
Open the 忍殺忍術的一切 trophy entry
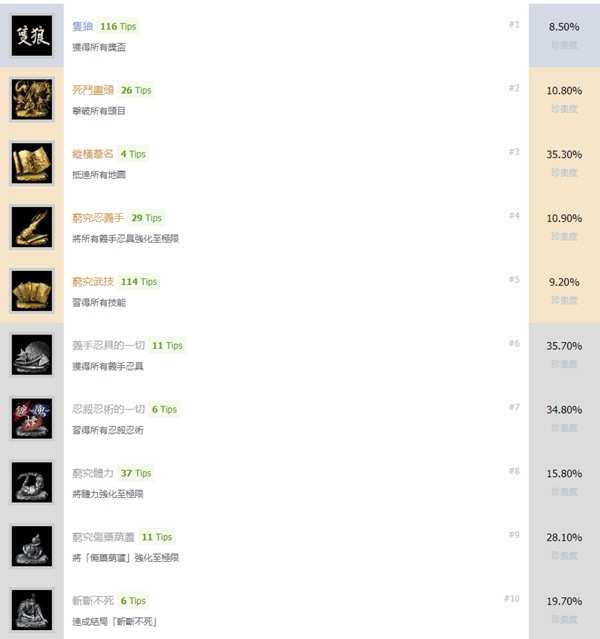click(108, 409)
